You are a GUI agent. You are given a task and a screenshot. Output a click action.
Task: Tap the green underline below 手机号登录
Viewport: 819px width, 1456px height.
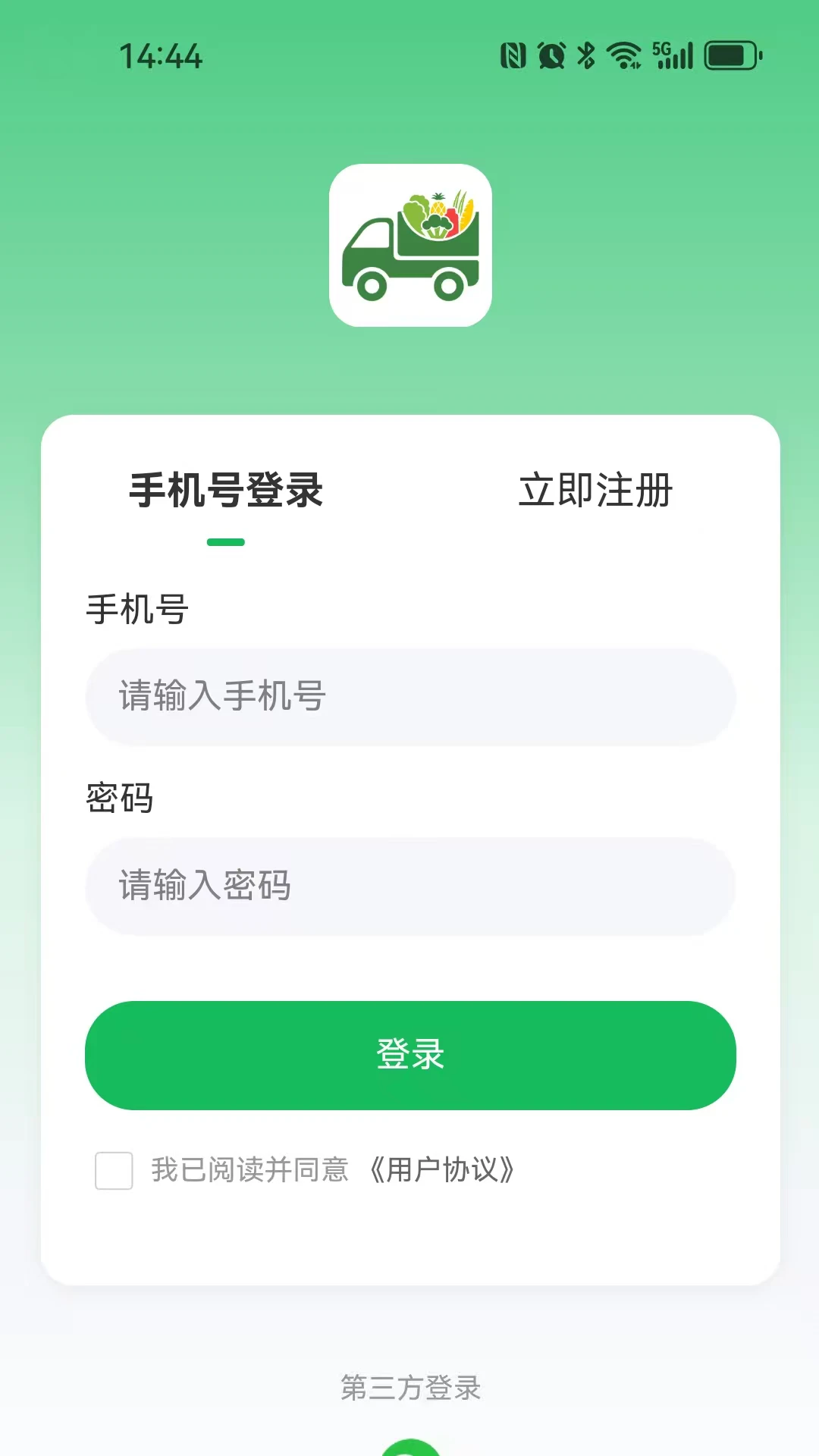pos(225,541)
